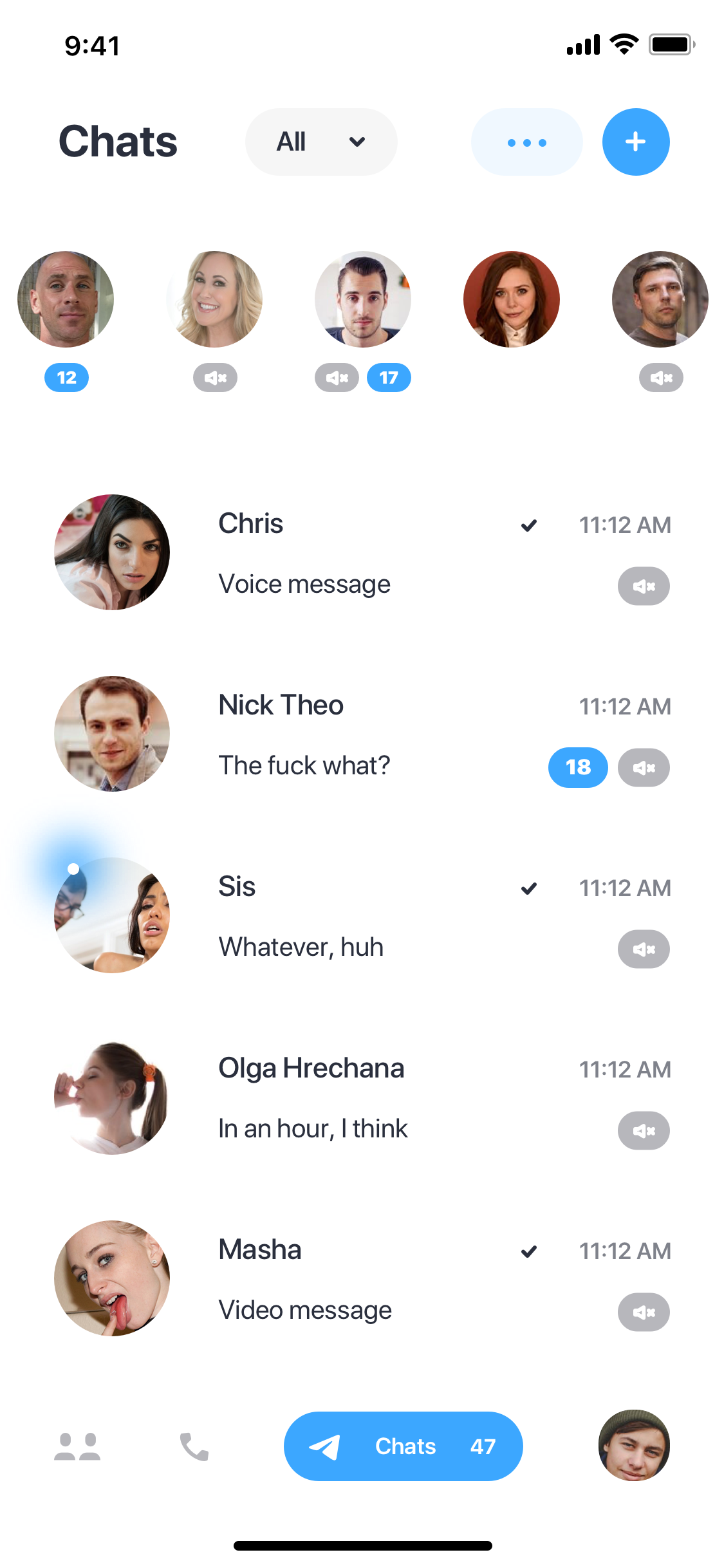This screenshot has height=1568, width=724.
Task: Switch to the contacts tab
Action: pyautogui.click(x=77, y=1446)
